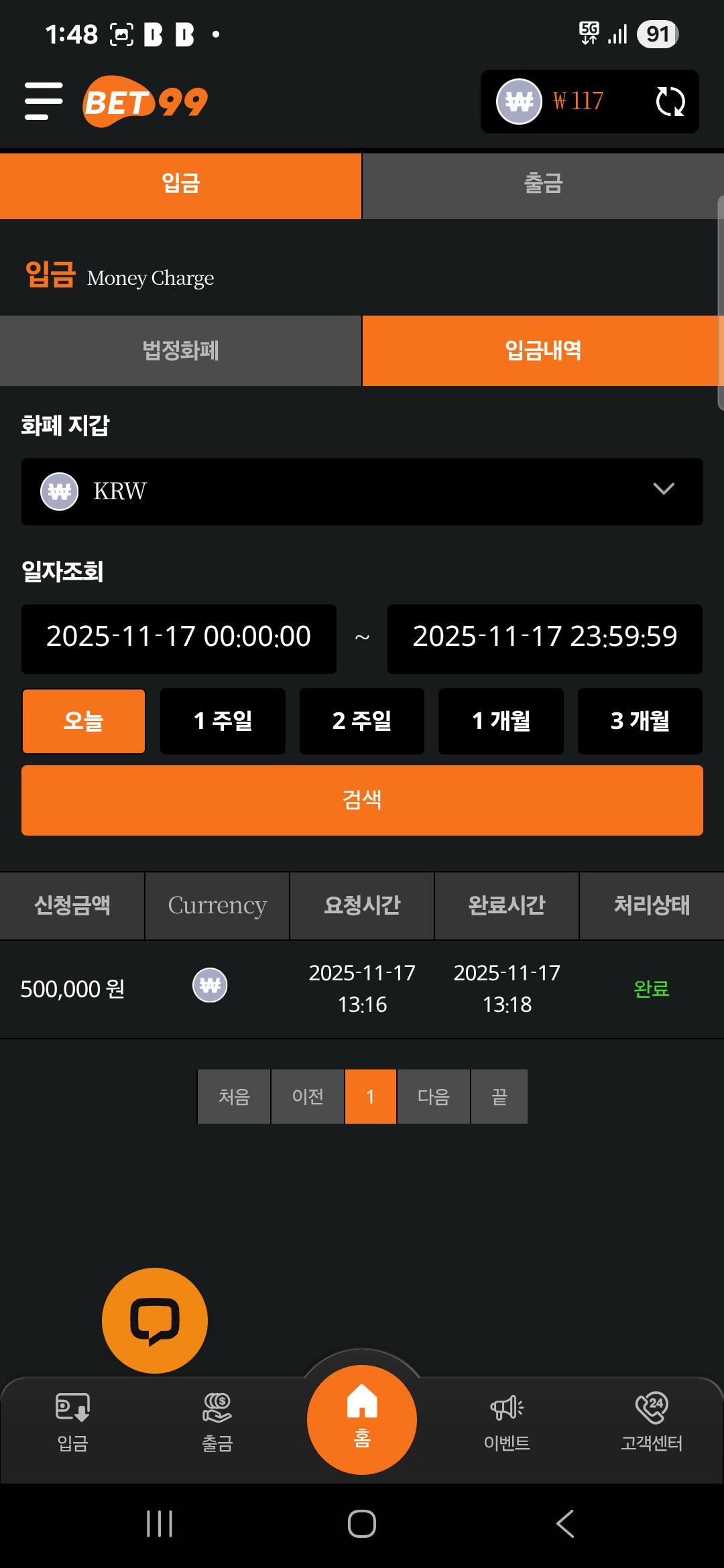Jump to the last page 끝
The width and height of the screenshot is (724, 1568).
(499, 1096)
